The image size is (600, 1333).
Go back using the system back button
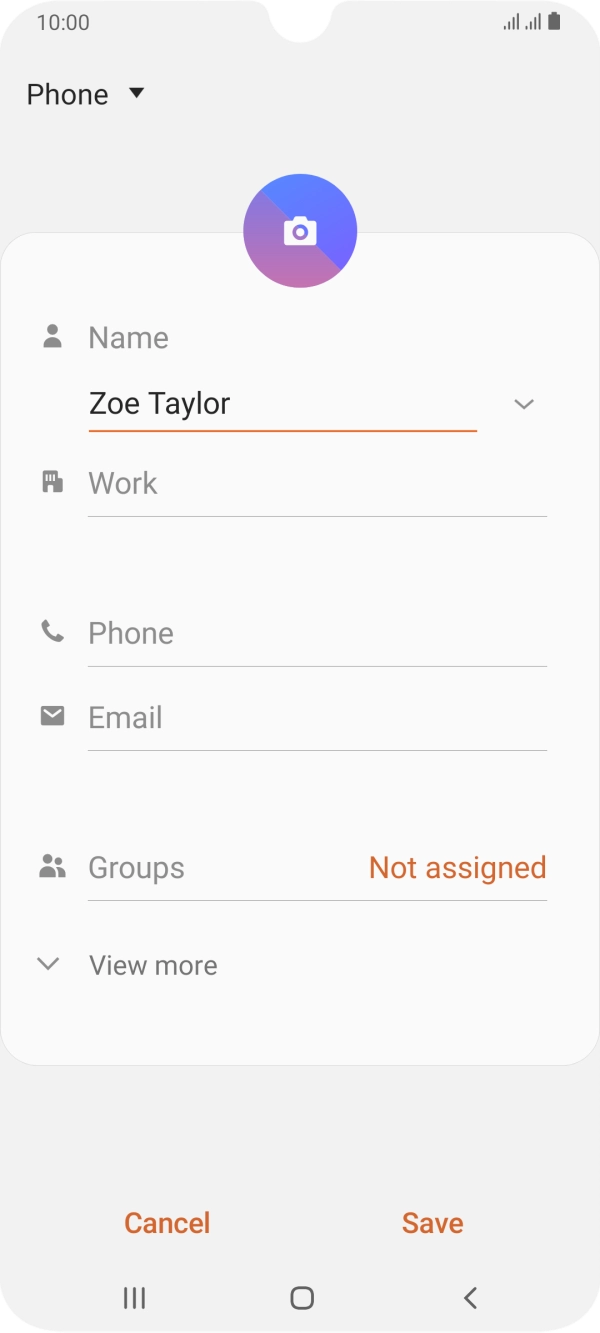pyautogui.click(x=470, y=1298)
